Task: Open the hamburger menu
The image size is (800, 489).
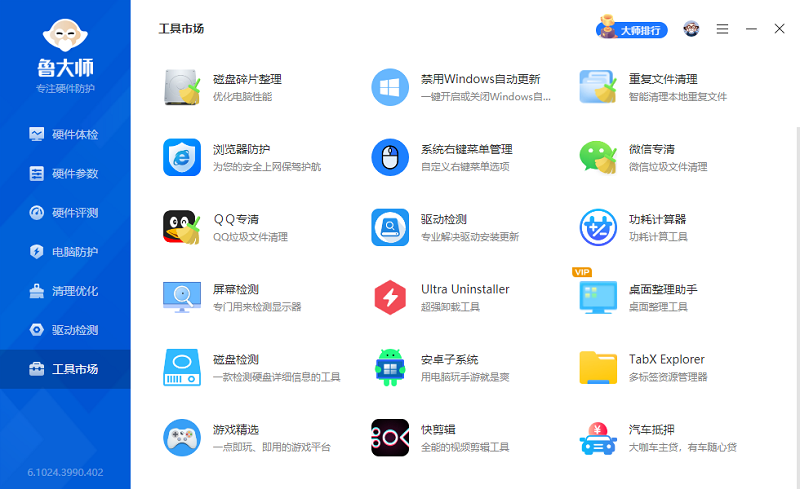Action: pos(722,29)
